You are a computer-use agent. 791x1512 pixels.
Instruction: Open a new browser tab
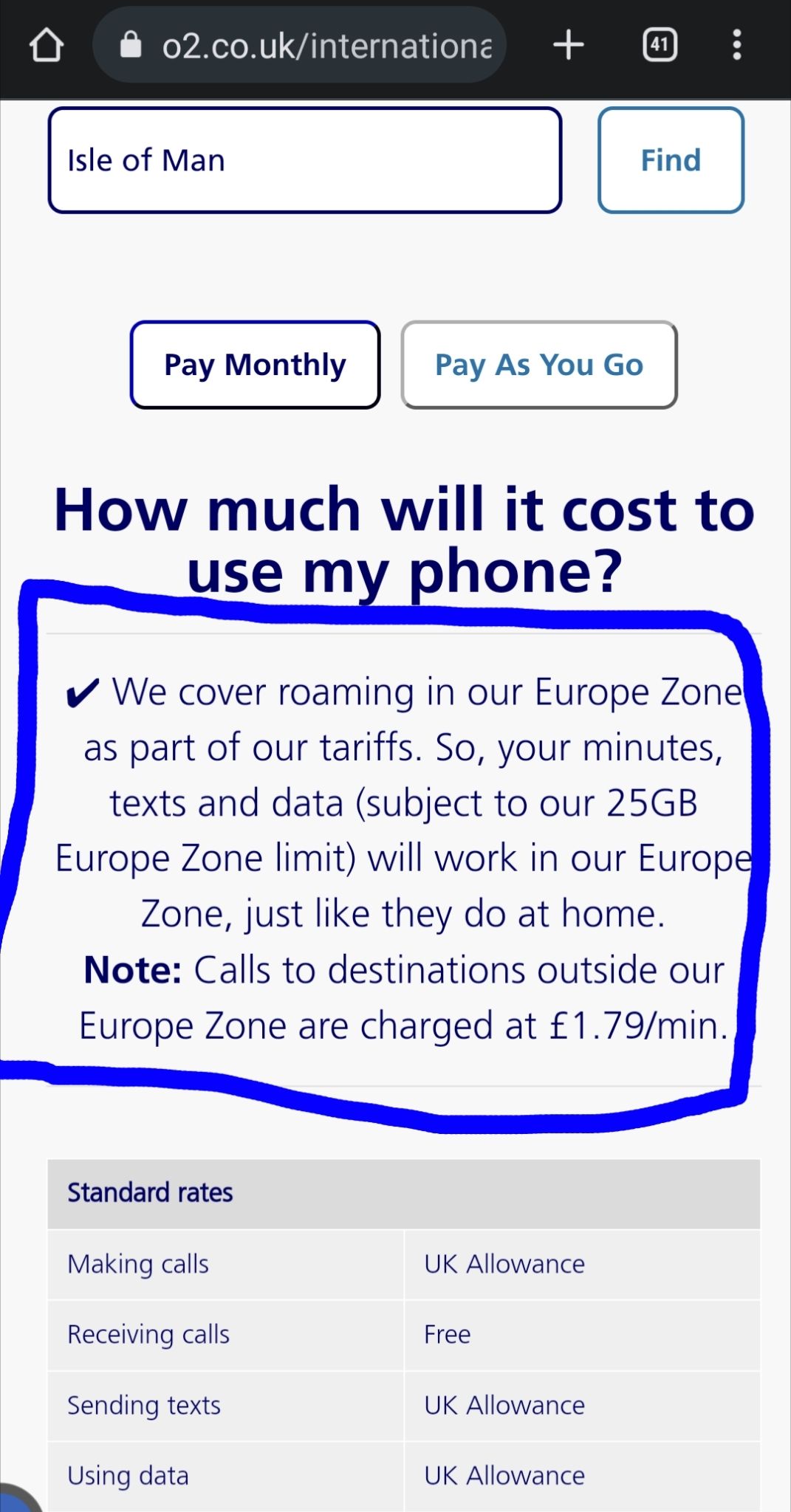[x=569, y=46]
